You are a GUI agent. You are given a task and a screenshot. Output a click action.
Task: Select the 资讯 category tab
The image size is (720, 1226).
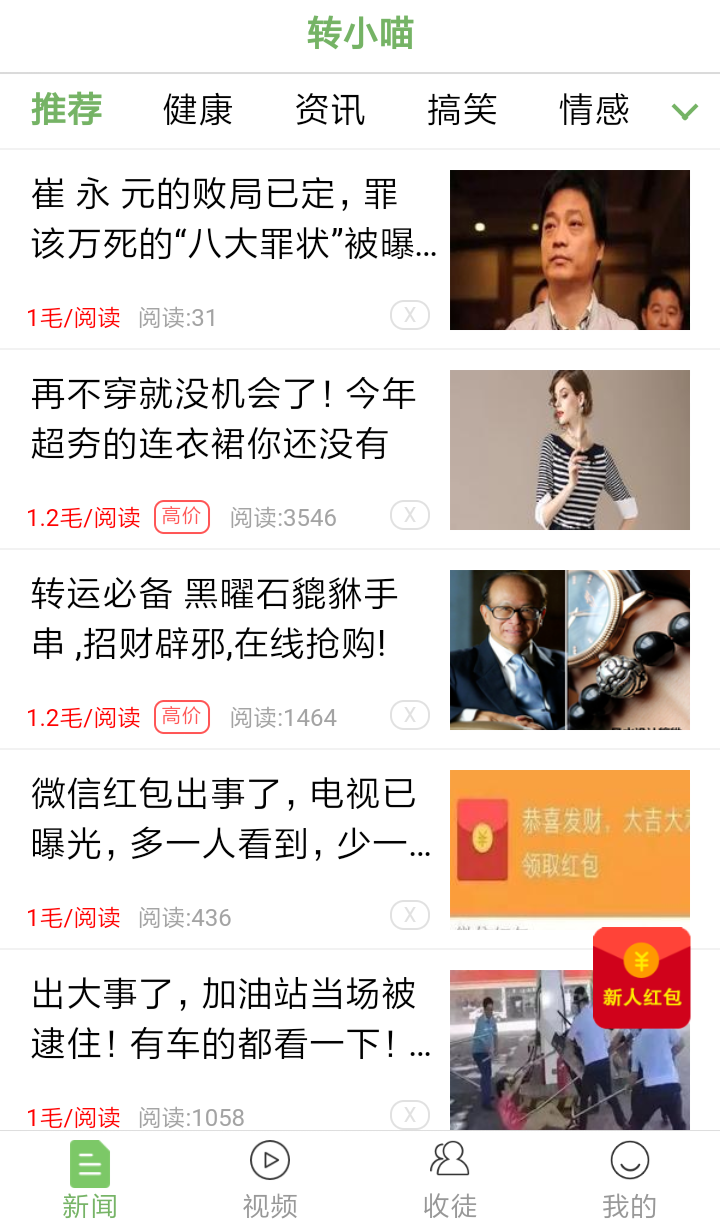[x=330, y=110]
